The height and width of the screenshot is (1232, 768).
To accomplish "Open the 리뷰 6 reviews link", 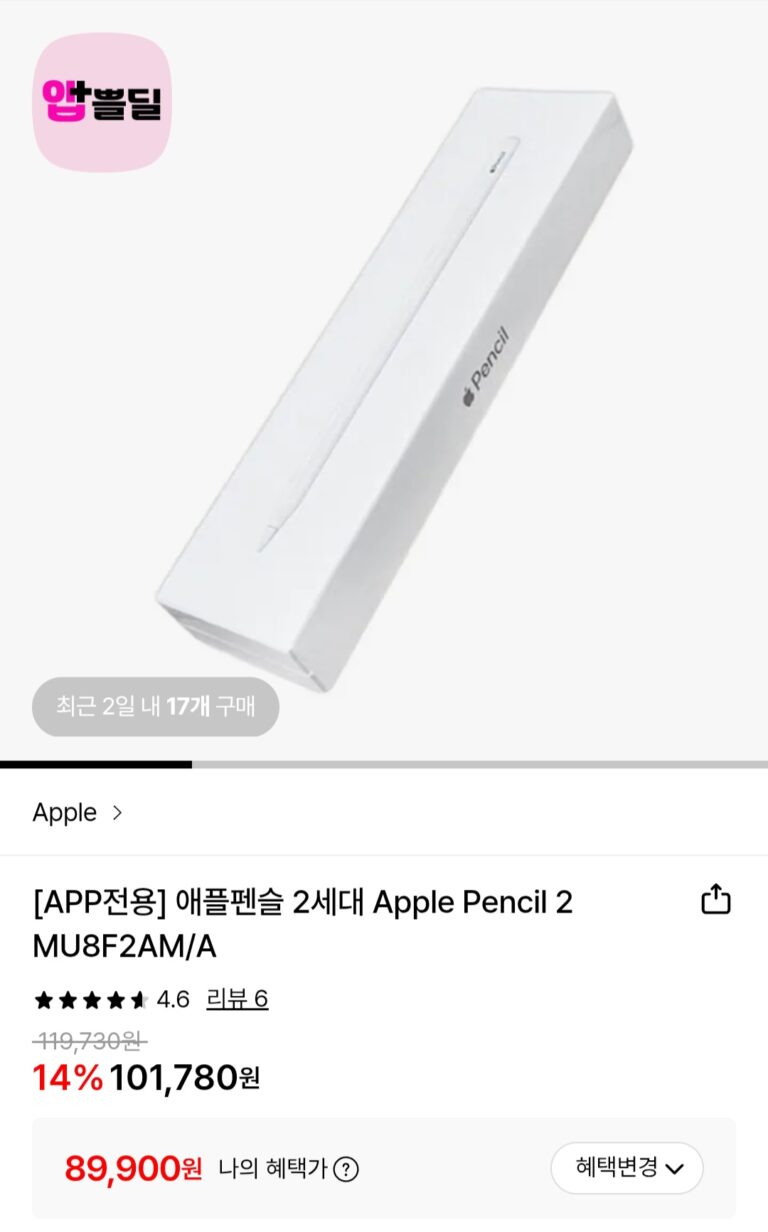I will pyautogui.click(x=237, y=999).
